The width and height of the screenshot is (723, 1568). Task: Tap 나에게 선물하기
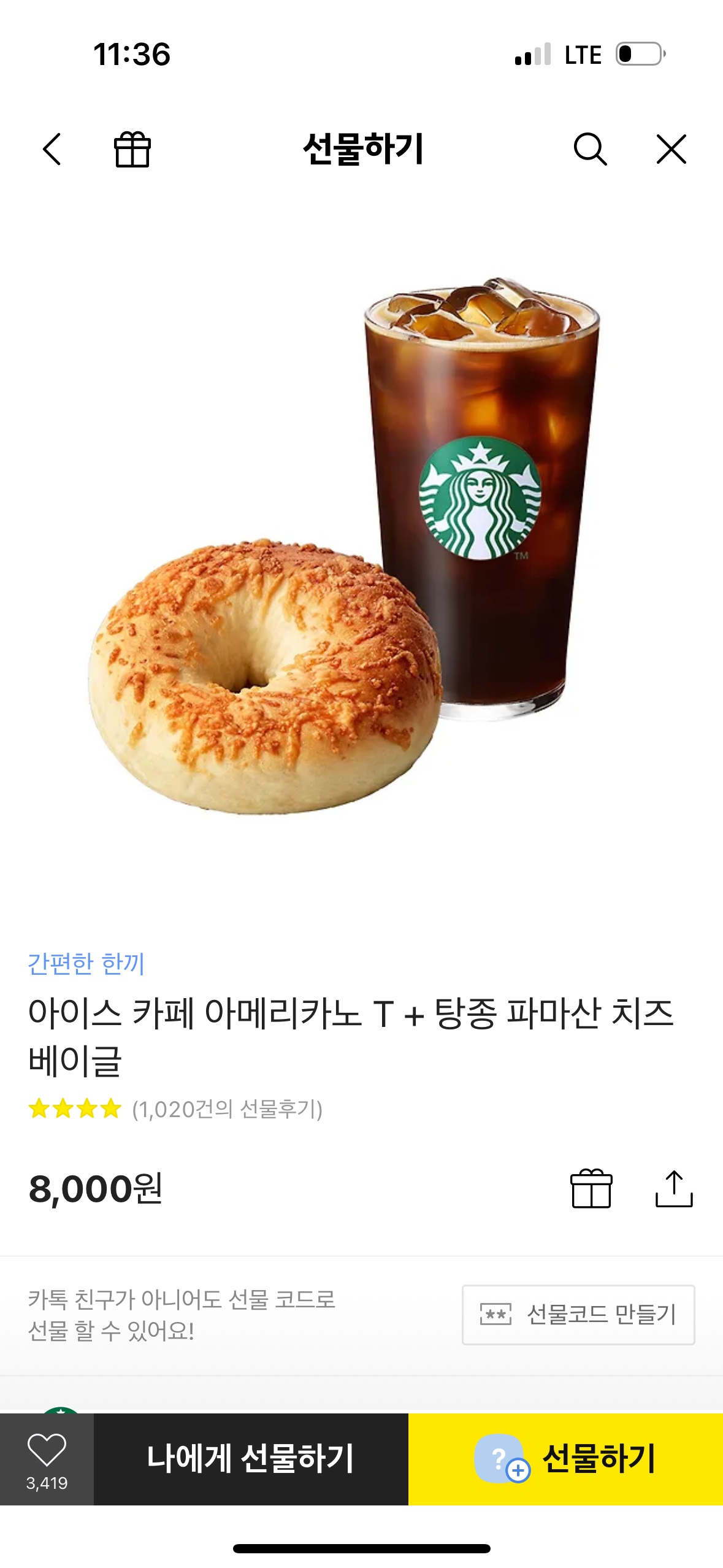click(250, 1458)
